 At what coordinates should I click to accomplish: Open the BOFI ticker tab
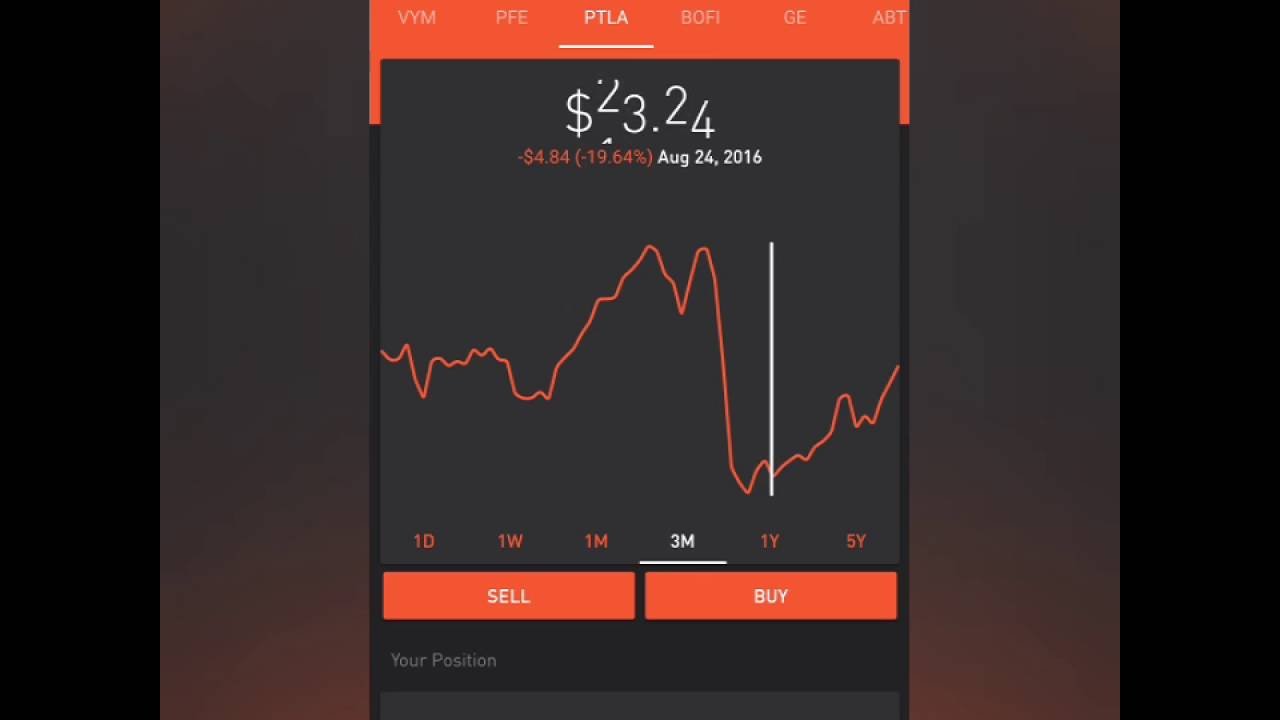tap(700, 18)
